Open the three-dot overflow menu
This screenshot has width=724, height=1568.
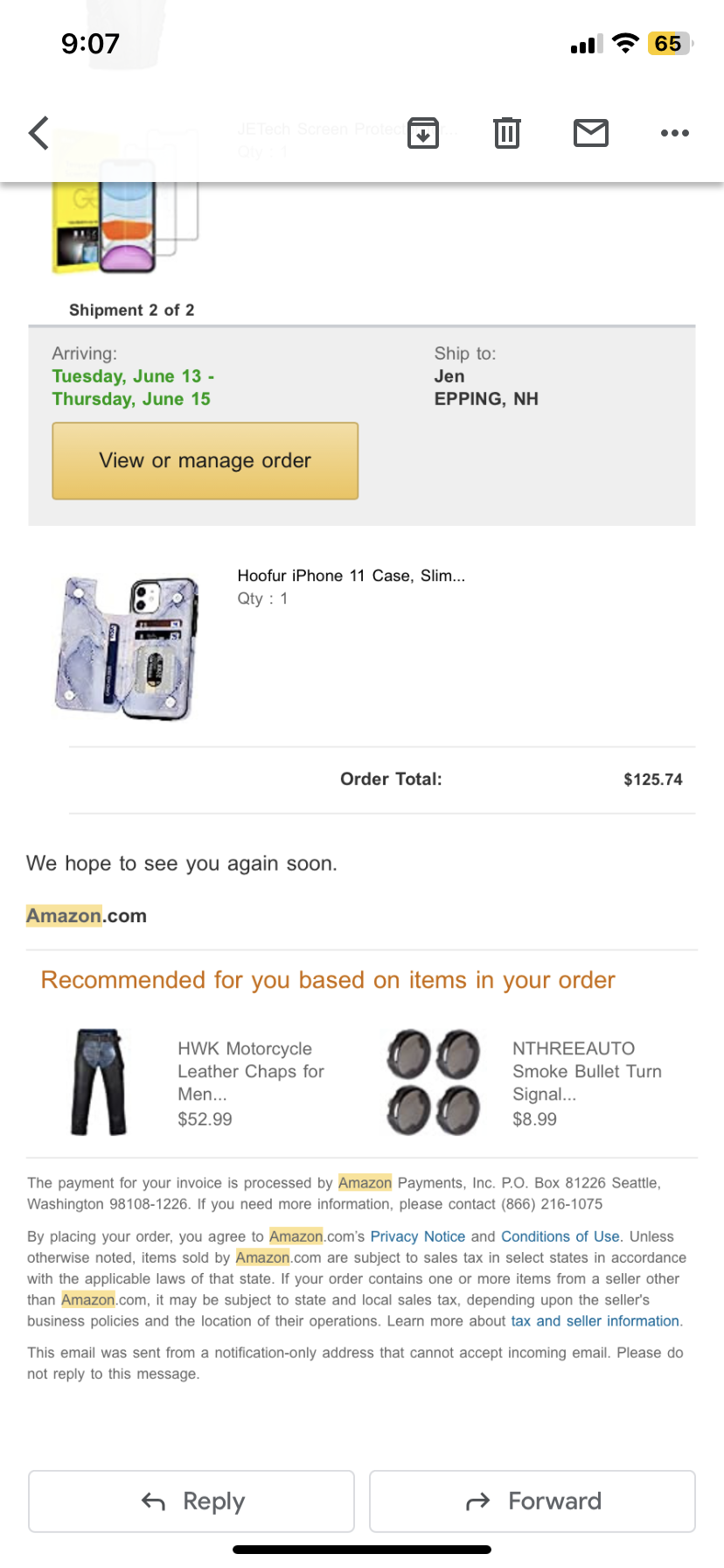point(674,133)
